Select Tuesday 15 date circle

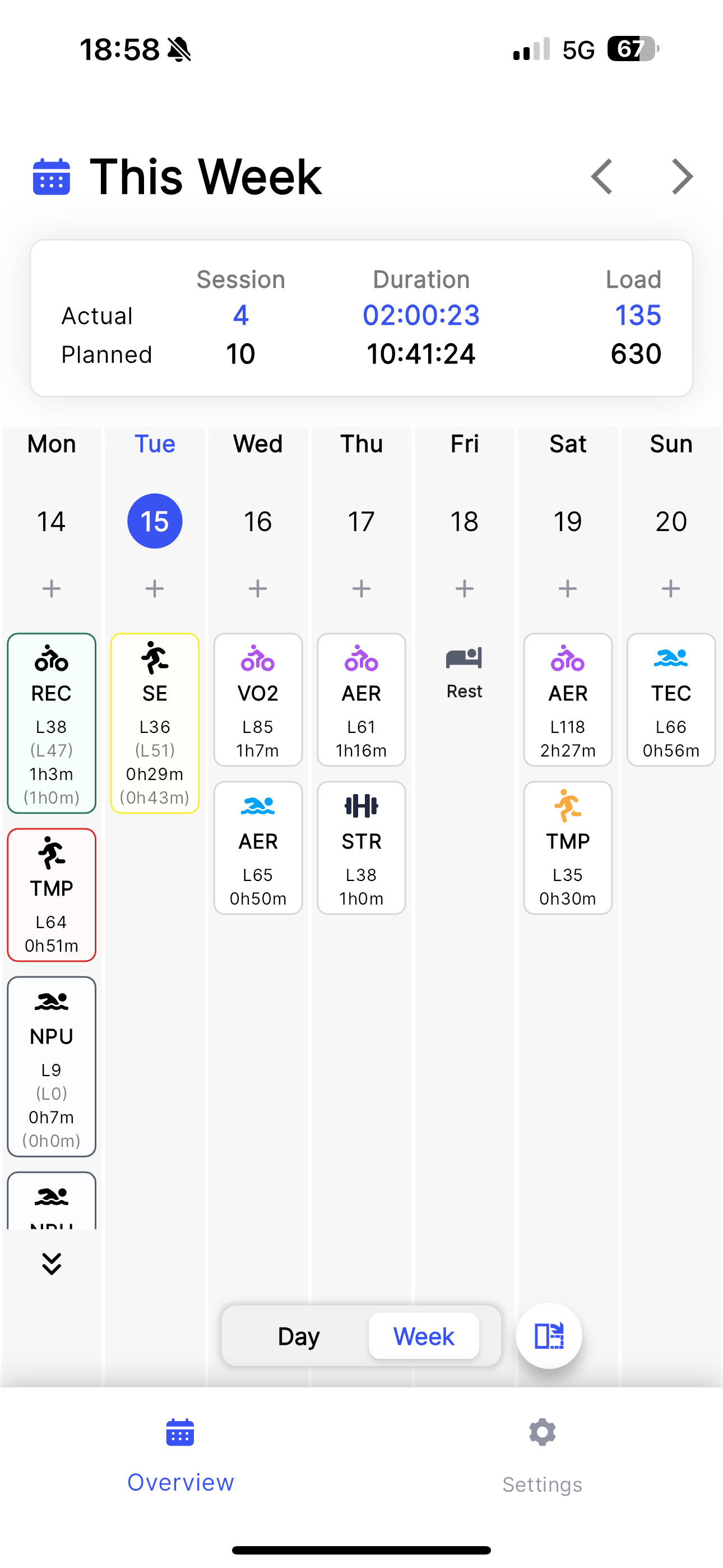tap(155, 521)
